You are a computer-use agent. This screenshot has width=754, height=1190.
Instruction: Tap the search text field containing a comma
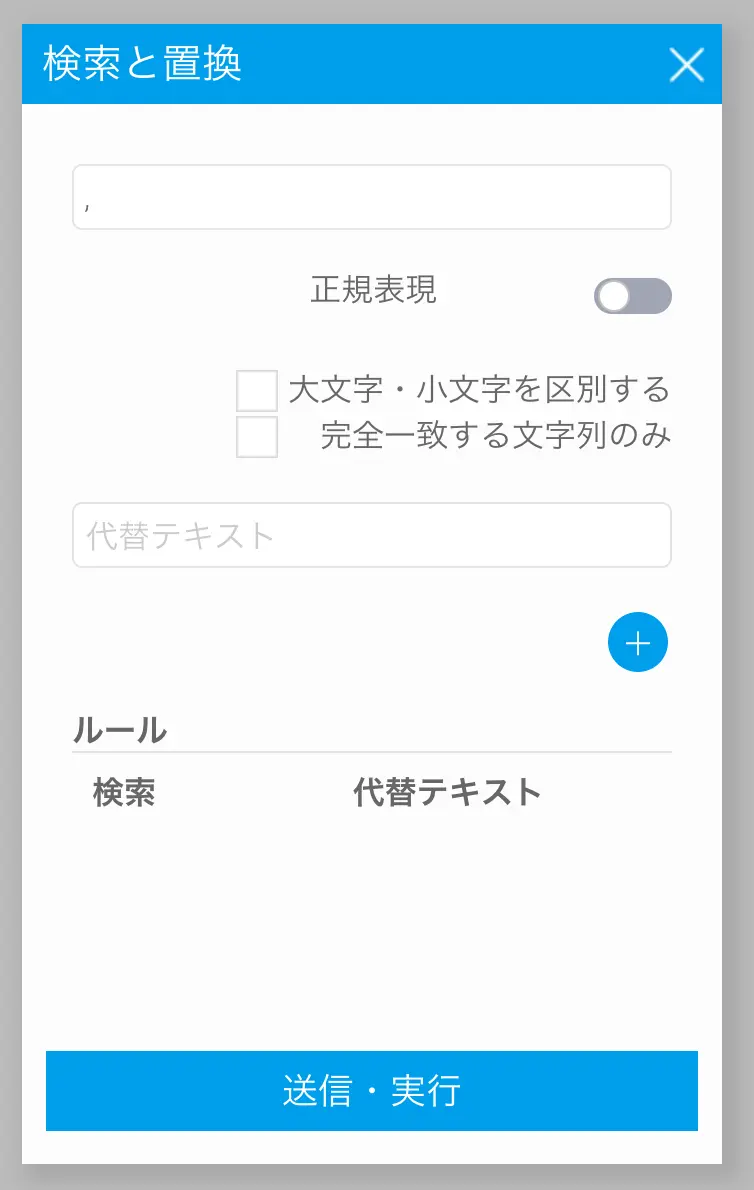click(371, 198)
